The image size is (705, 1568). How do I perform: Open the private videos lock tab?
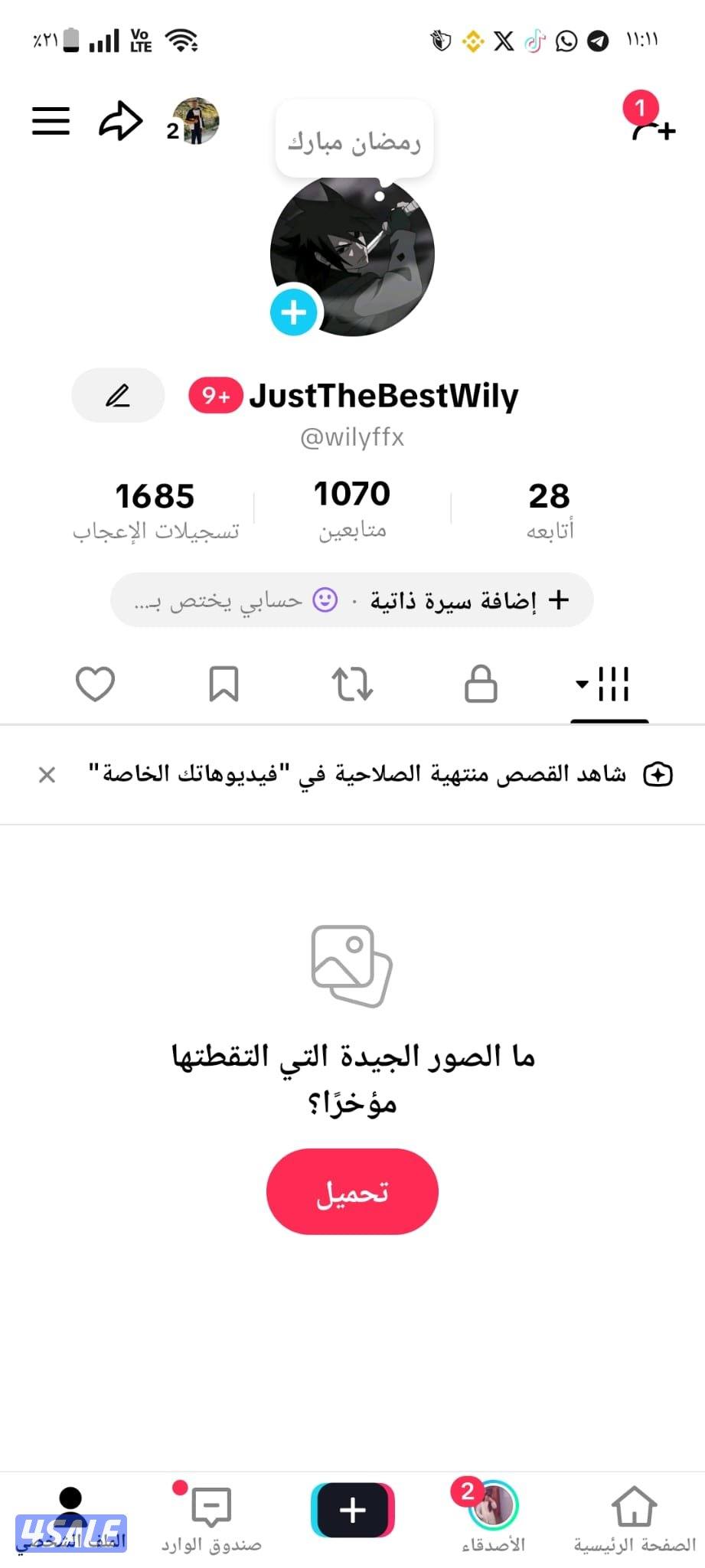[x=480, y=684]
